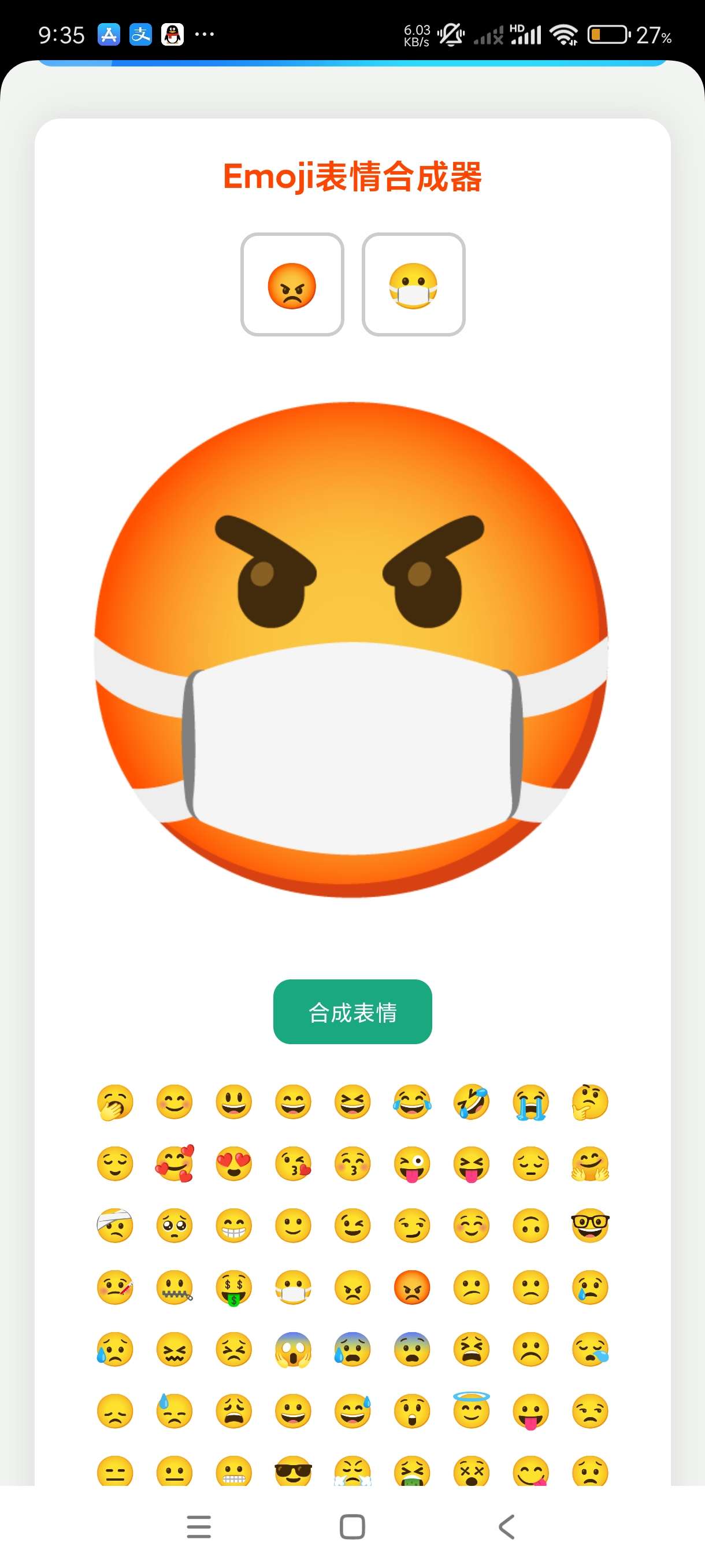Choose the loudly crying emoji
Screen dimensions: 705x1568
(x=530, y=1102)
